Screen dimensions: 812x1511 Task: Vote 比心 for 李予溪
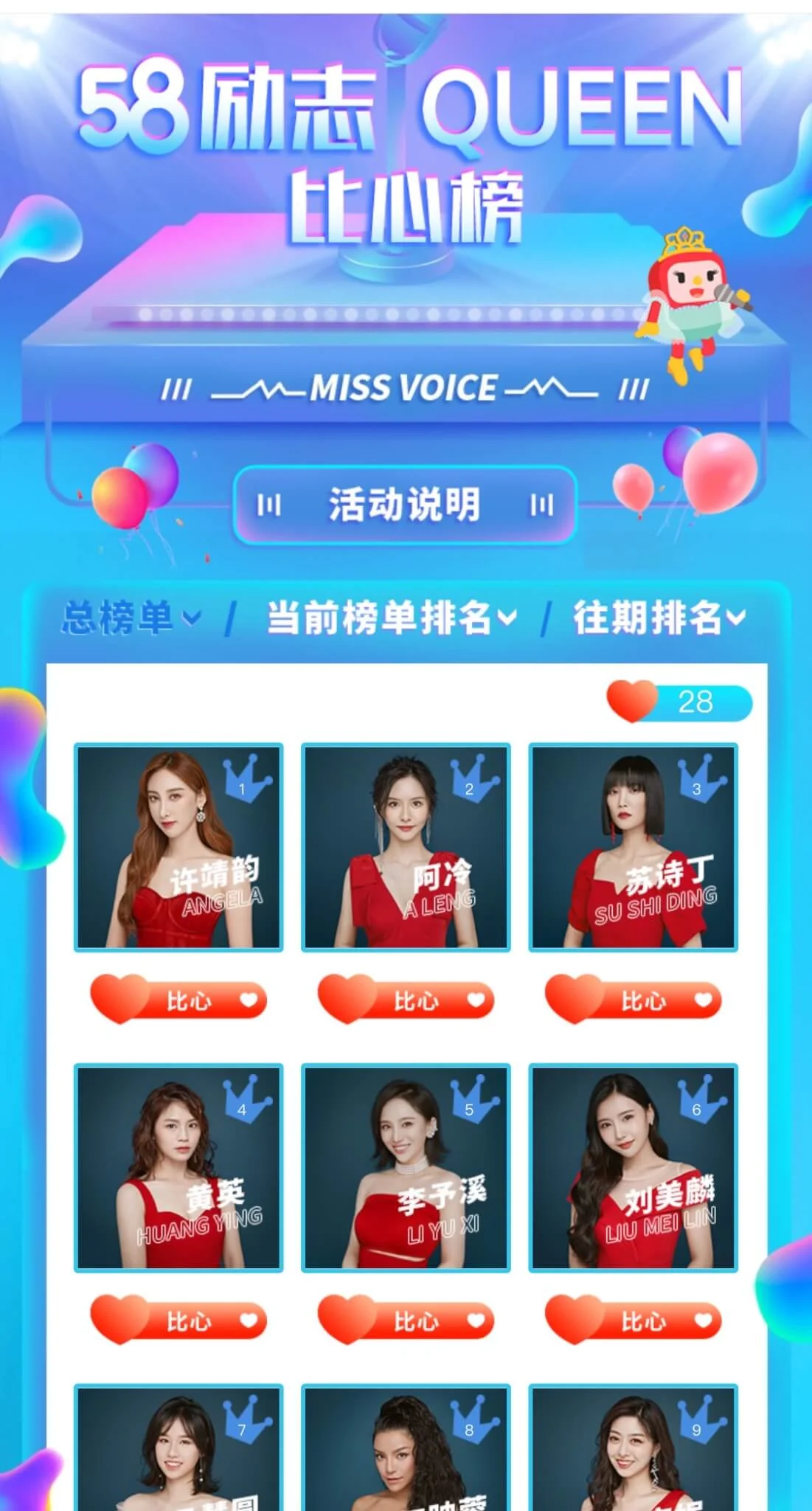coord(406,1320)
